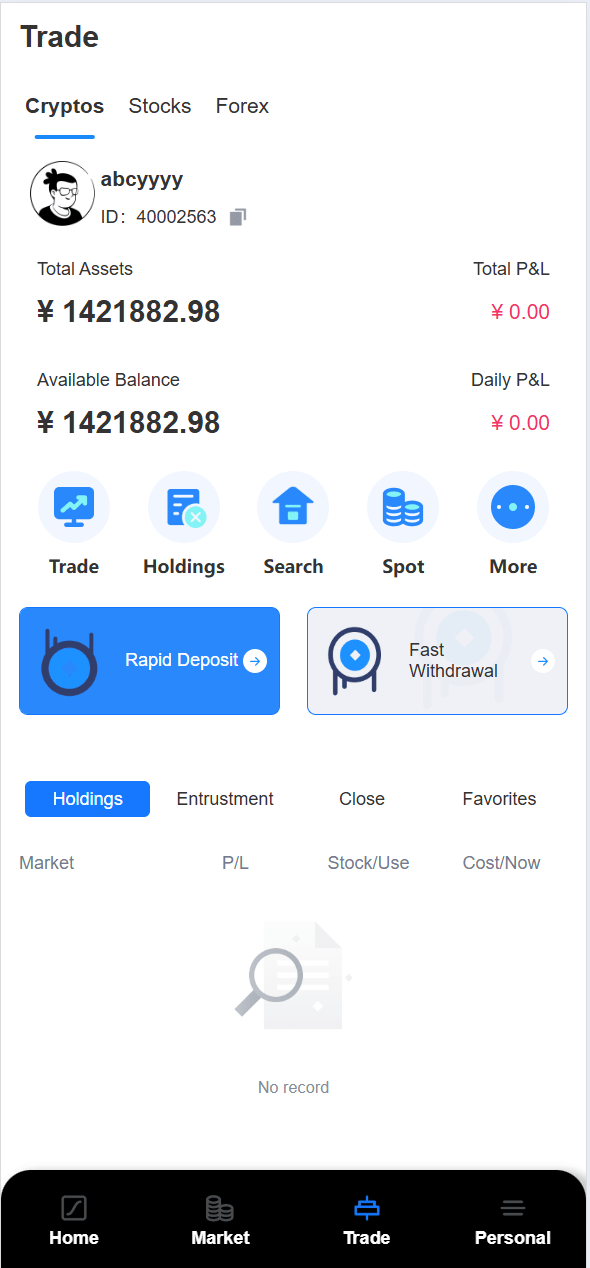Open Personal in bottom navigation
Image resolution: width=590 pixels, height=1268 pixels.
pyautogui.click(x=513, y=1221)
